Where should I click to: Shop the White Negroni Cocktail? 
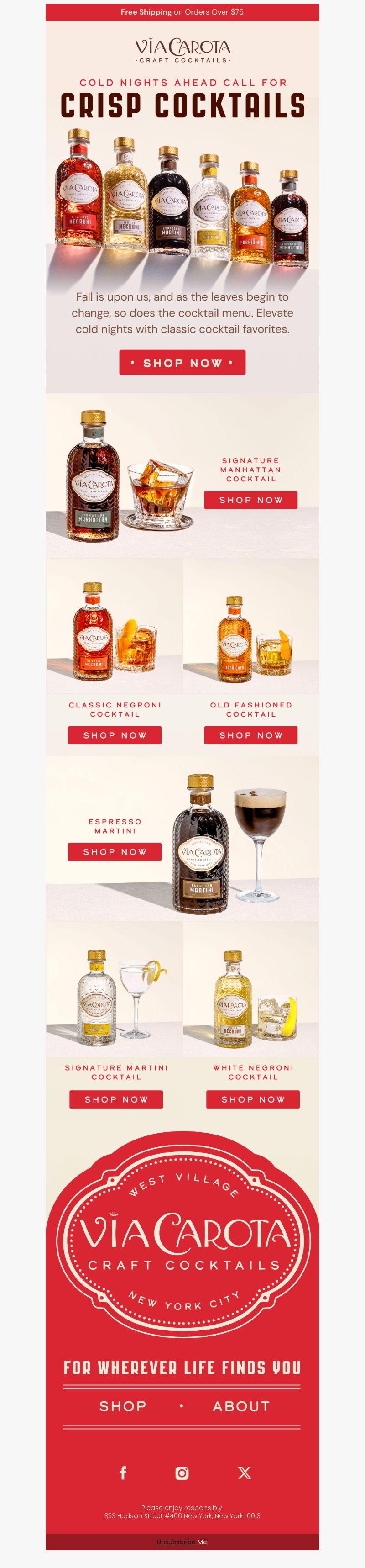[252, 1099]
